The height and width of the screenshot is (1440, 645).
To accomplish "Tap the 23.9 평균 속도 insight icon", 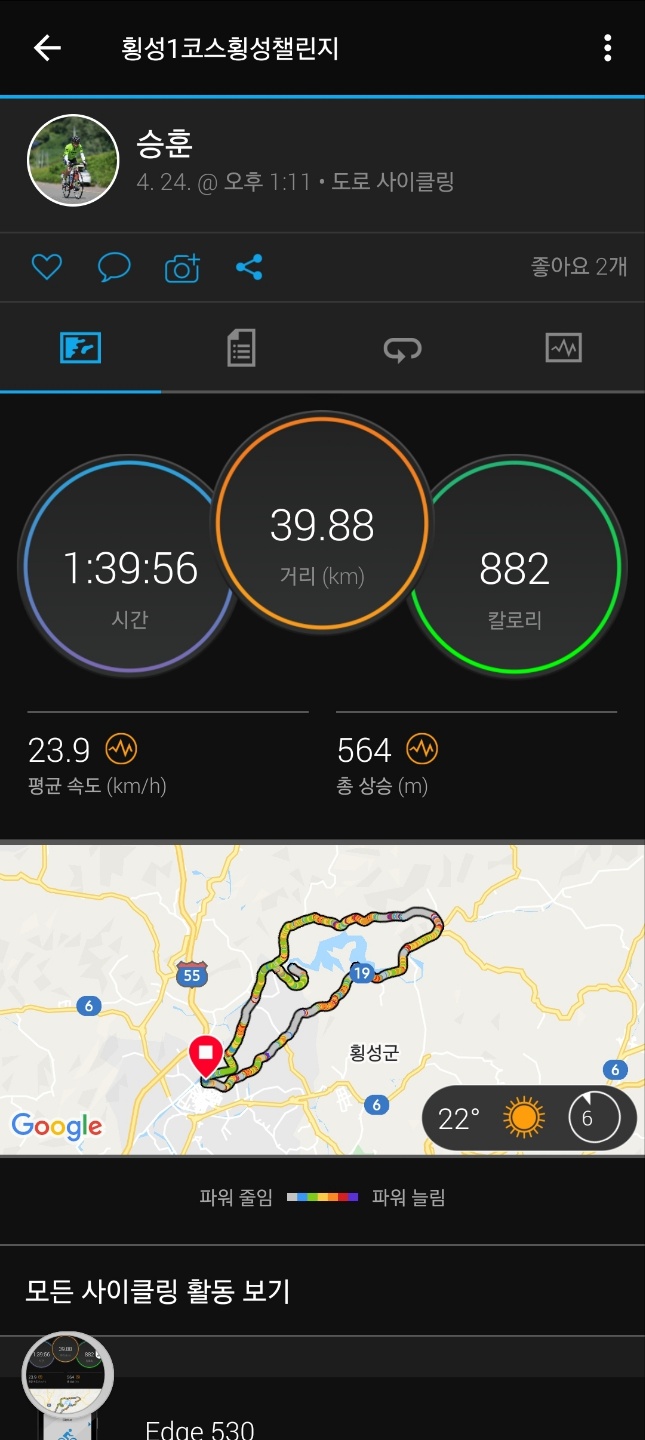I will tap(121, 748).
